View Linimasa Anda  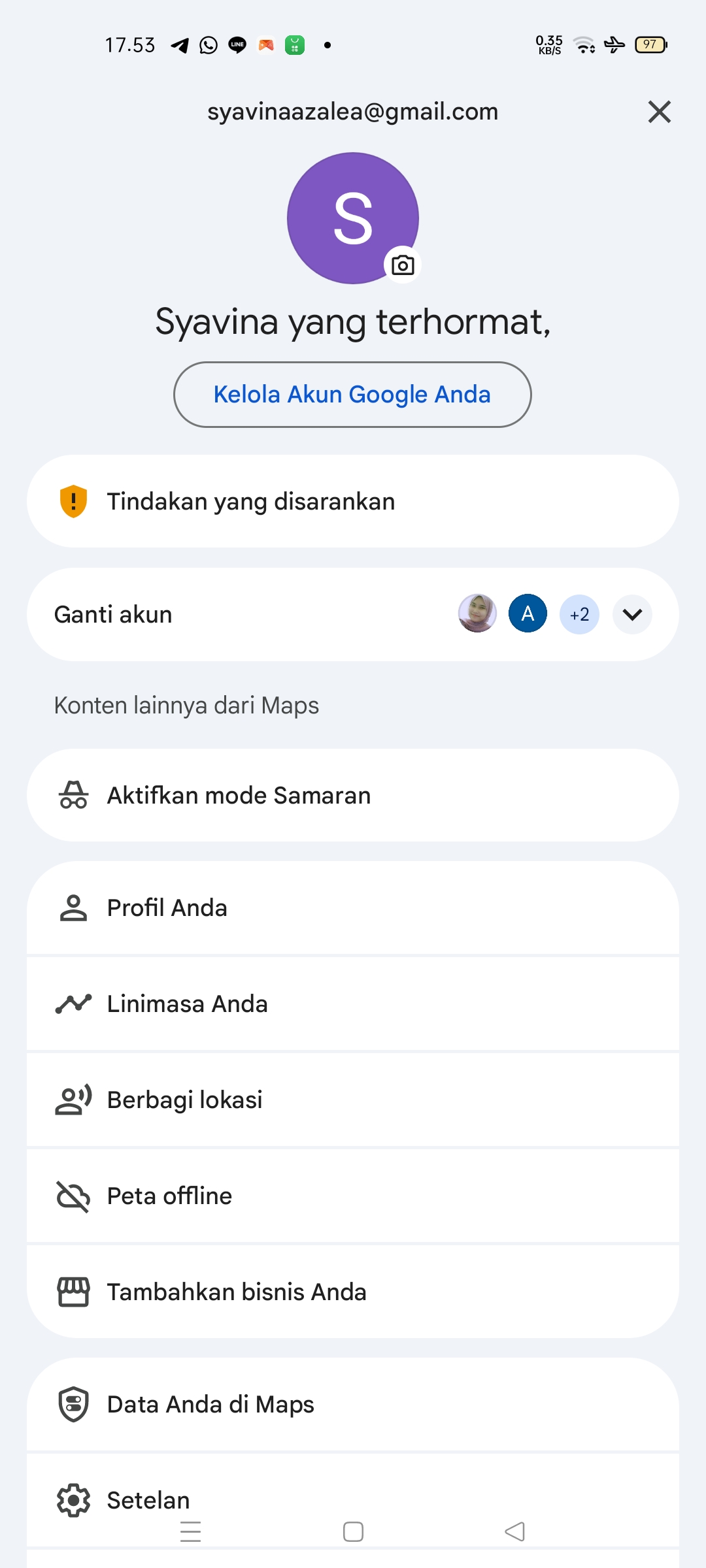point(352,1004)
